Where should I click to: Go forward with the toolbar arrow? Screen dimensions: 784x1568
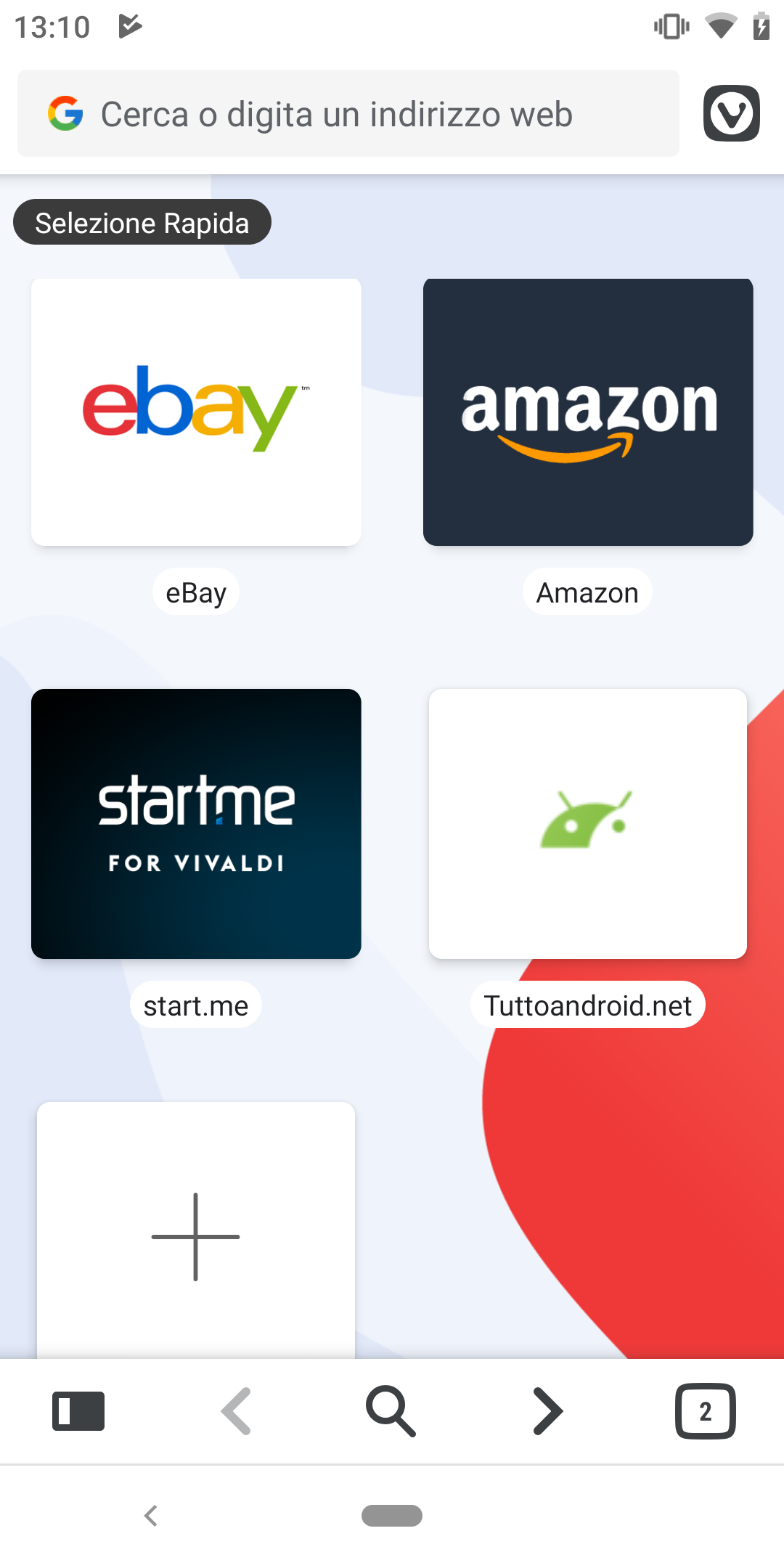click(548, 1411)
